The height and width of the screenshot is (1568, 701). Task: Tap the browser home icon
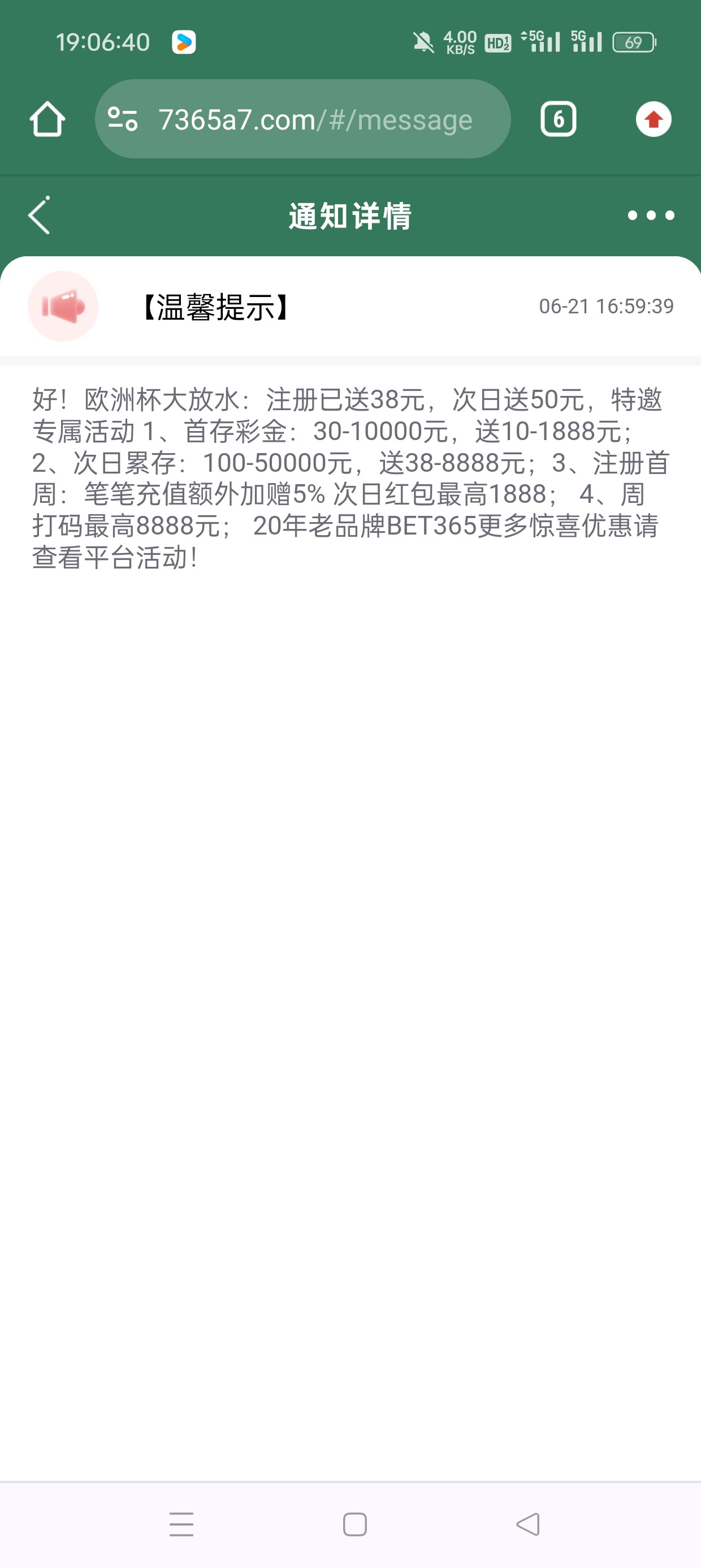pyautogui.click(x=47, y=119)
